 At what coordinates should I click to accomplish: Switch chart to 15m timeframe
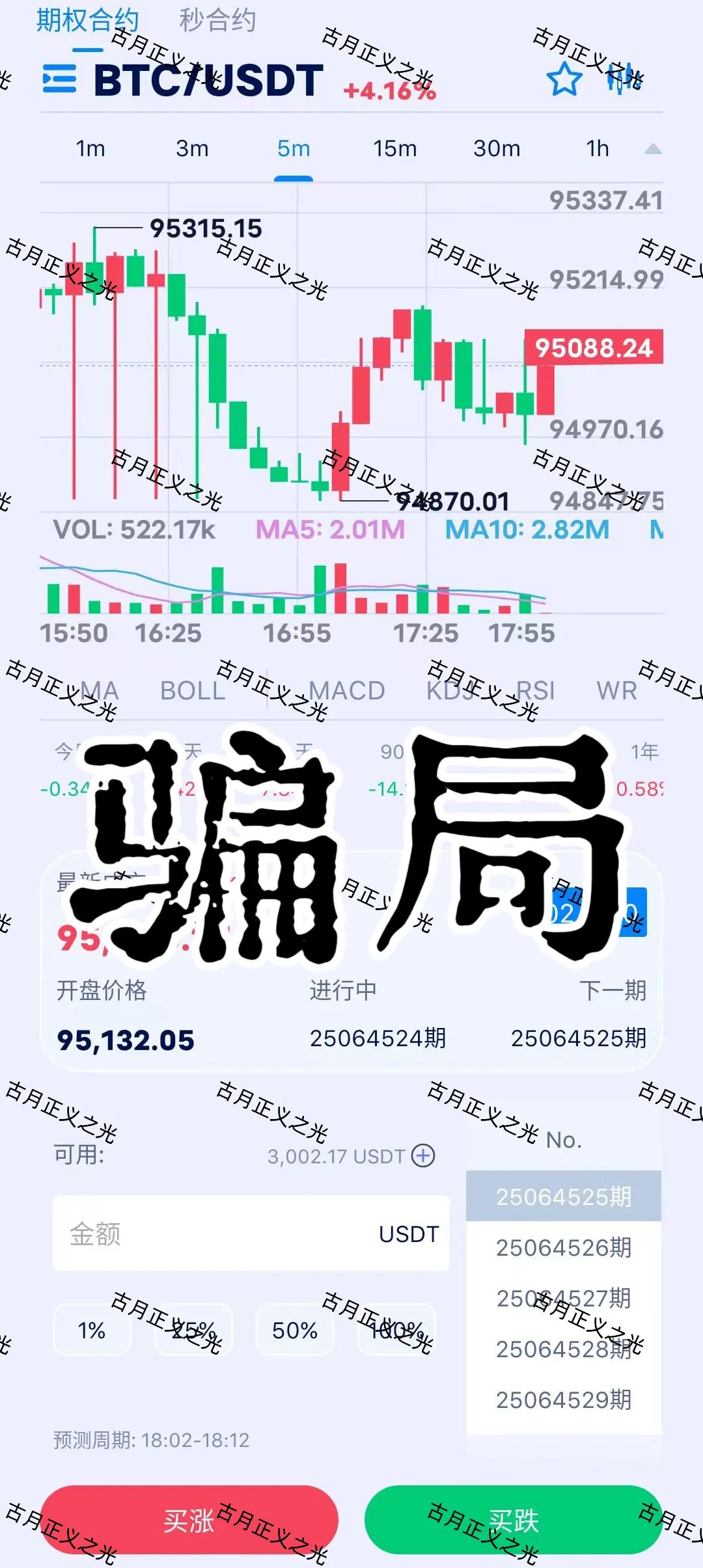(x=396, y=148)
